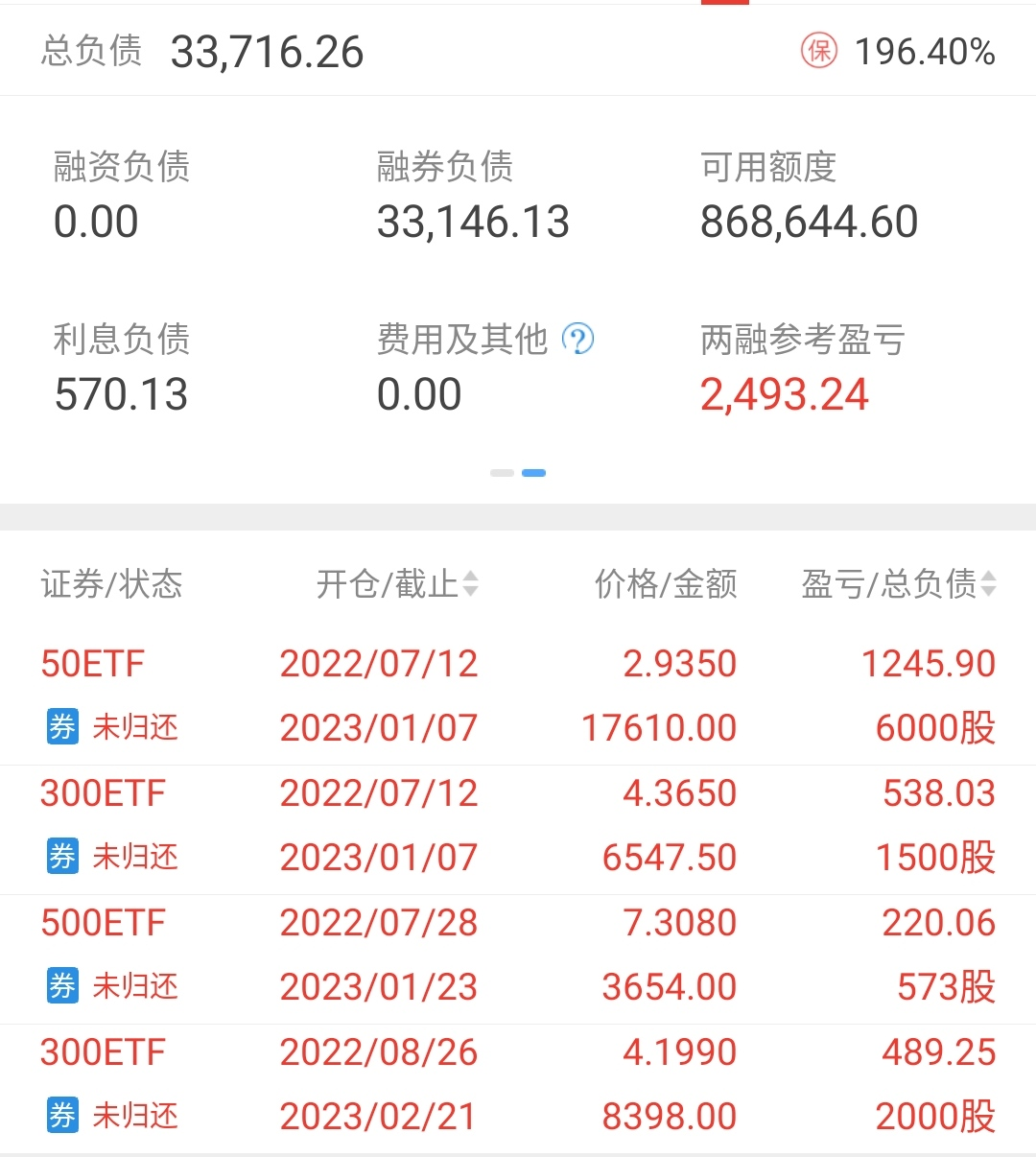The image size is (1036, 1157).
Task: Sort positions by 盈亏/总负债
Action: pos(899,583)
